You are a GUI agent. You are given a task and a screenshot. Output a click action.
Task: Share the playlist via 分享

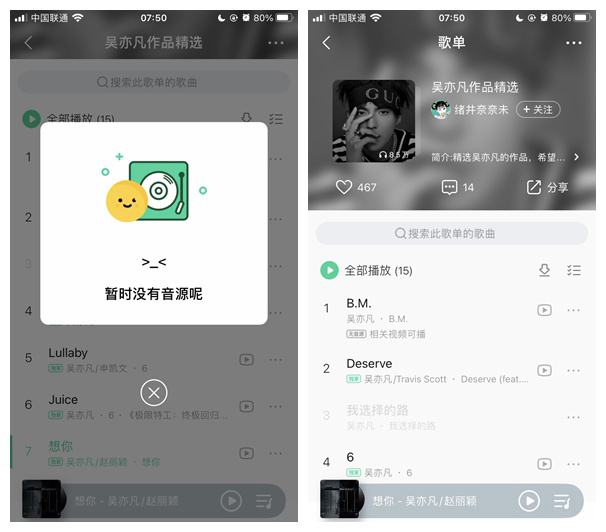point(547,187)
